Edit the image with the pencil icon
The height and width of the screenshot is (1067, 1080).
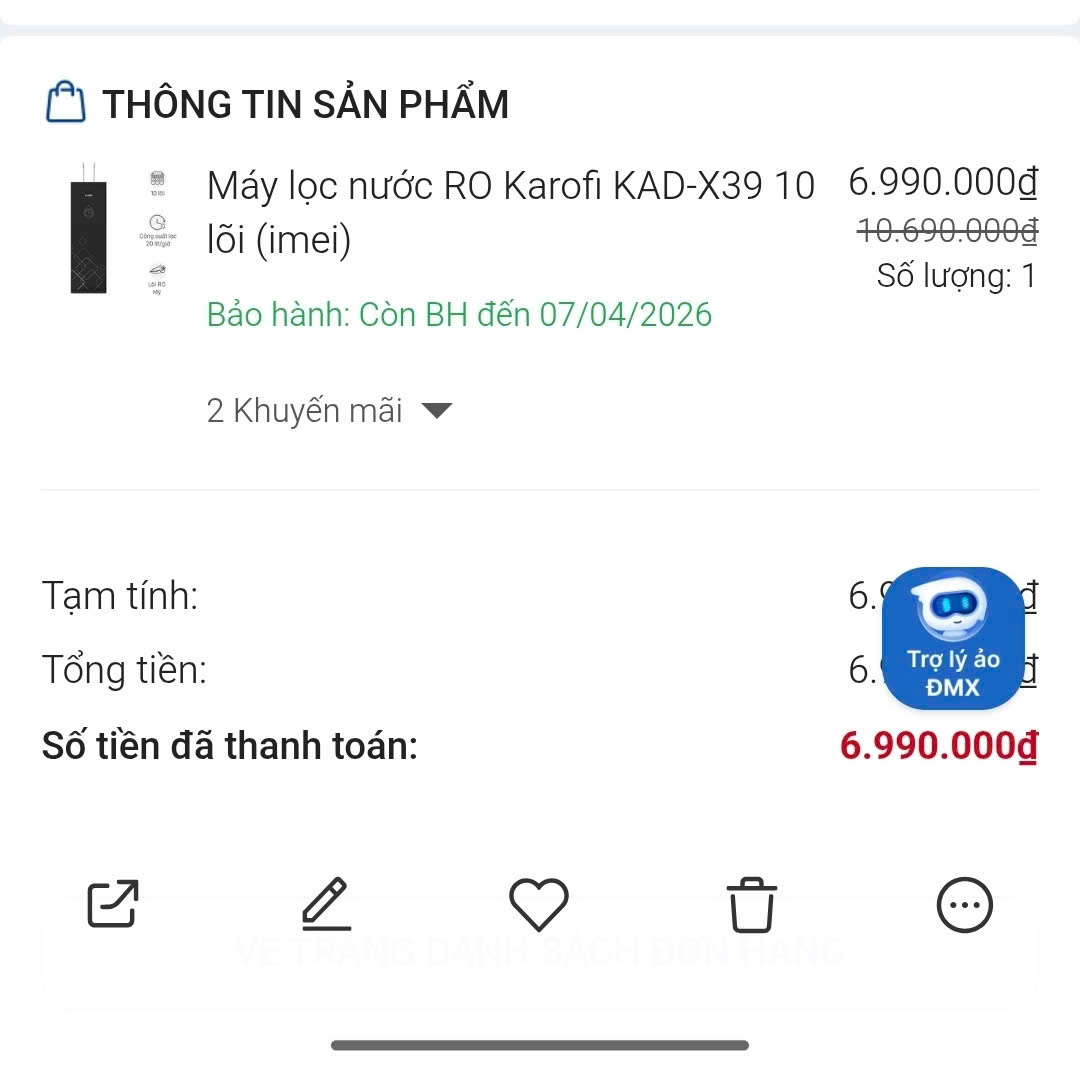(326, 903)
